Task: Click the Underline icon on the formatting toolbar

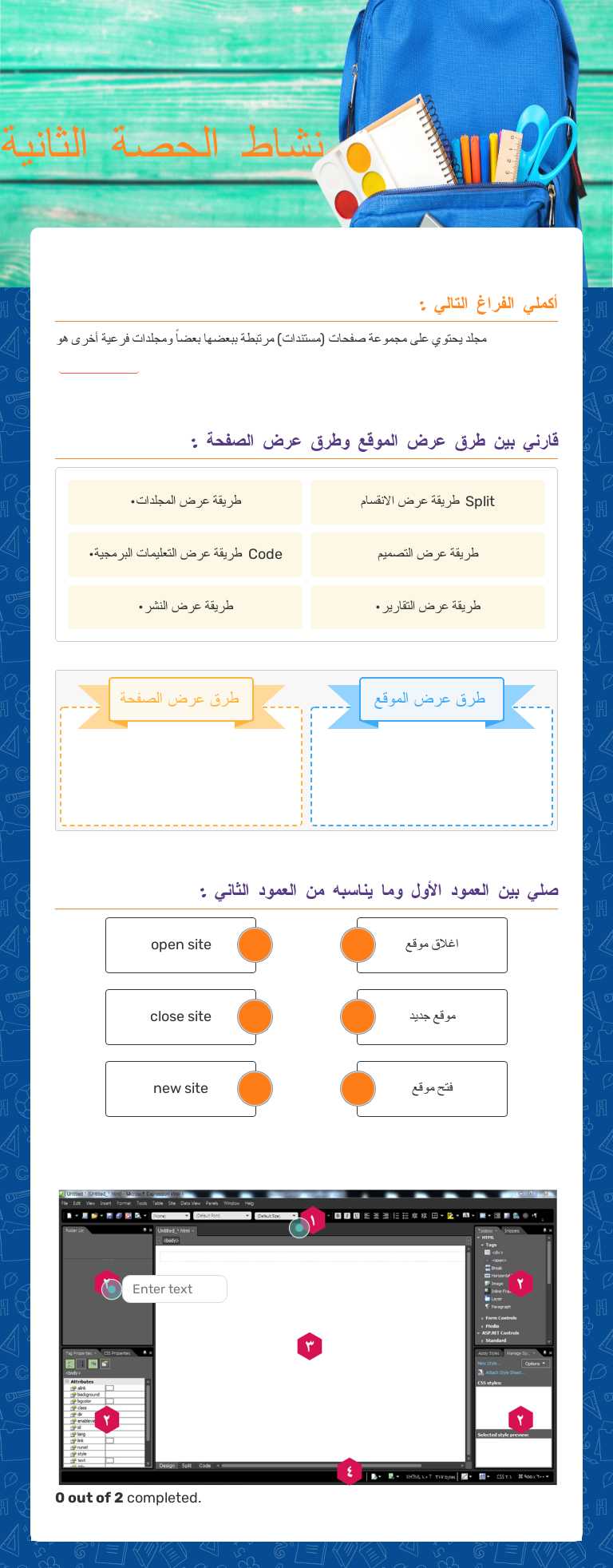Action: pyautogui.click(x=358, y=1215)
